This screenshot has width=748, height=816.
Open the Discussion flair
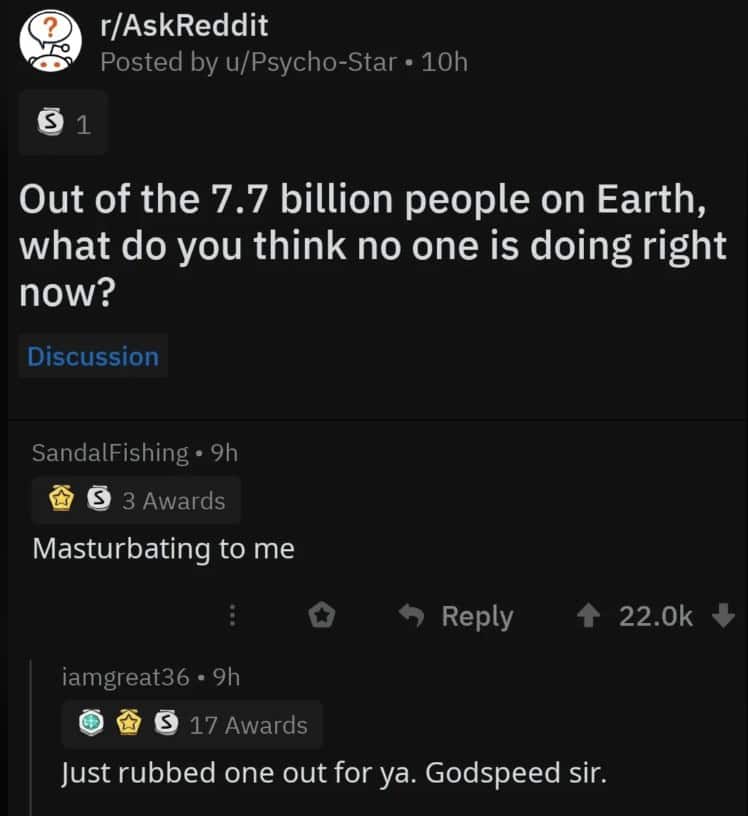click(93, 357)
